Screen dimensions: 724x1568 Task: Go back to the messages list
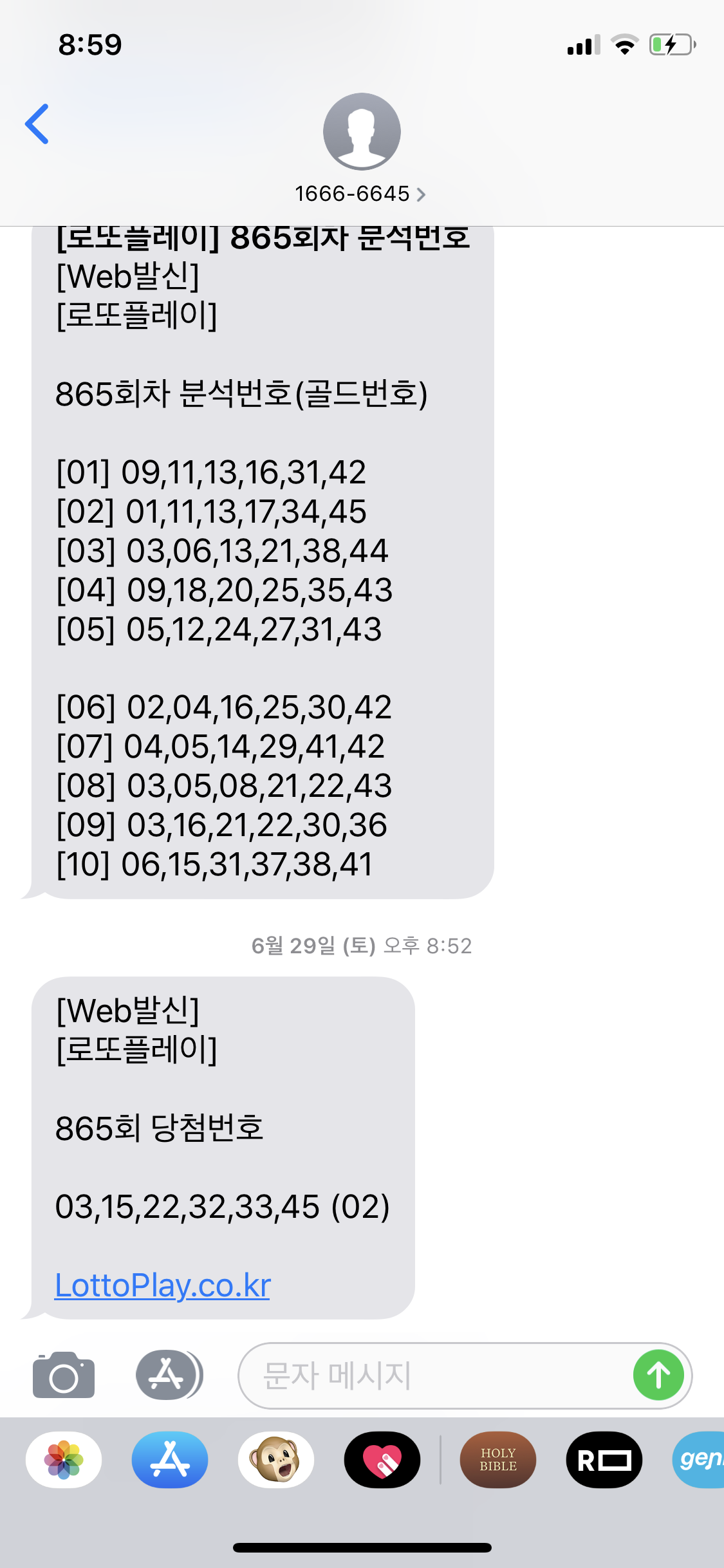37,124
